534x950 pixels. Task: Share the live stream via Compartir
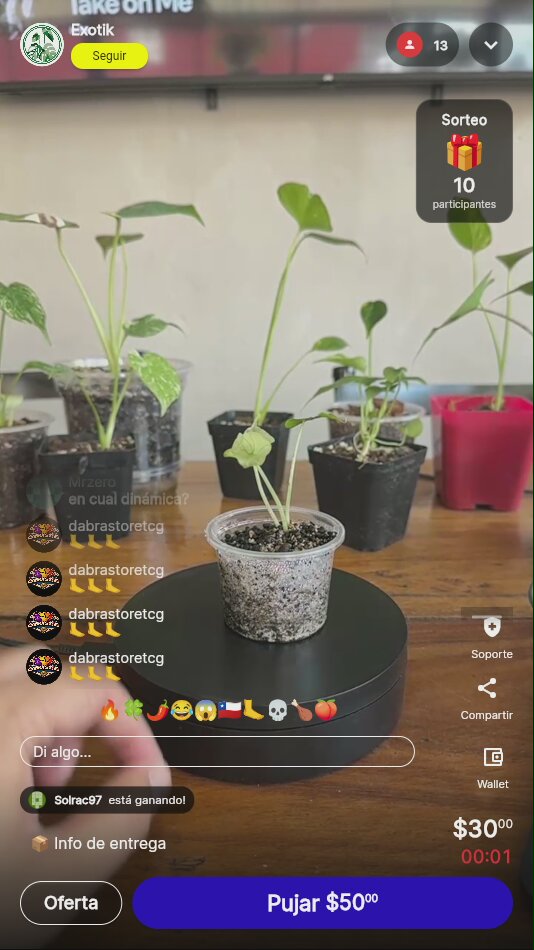[487, 699]
